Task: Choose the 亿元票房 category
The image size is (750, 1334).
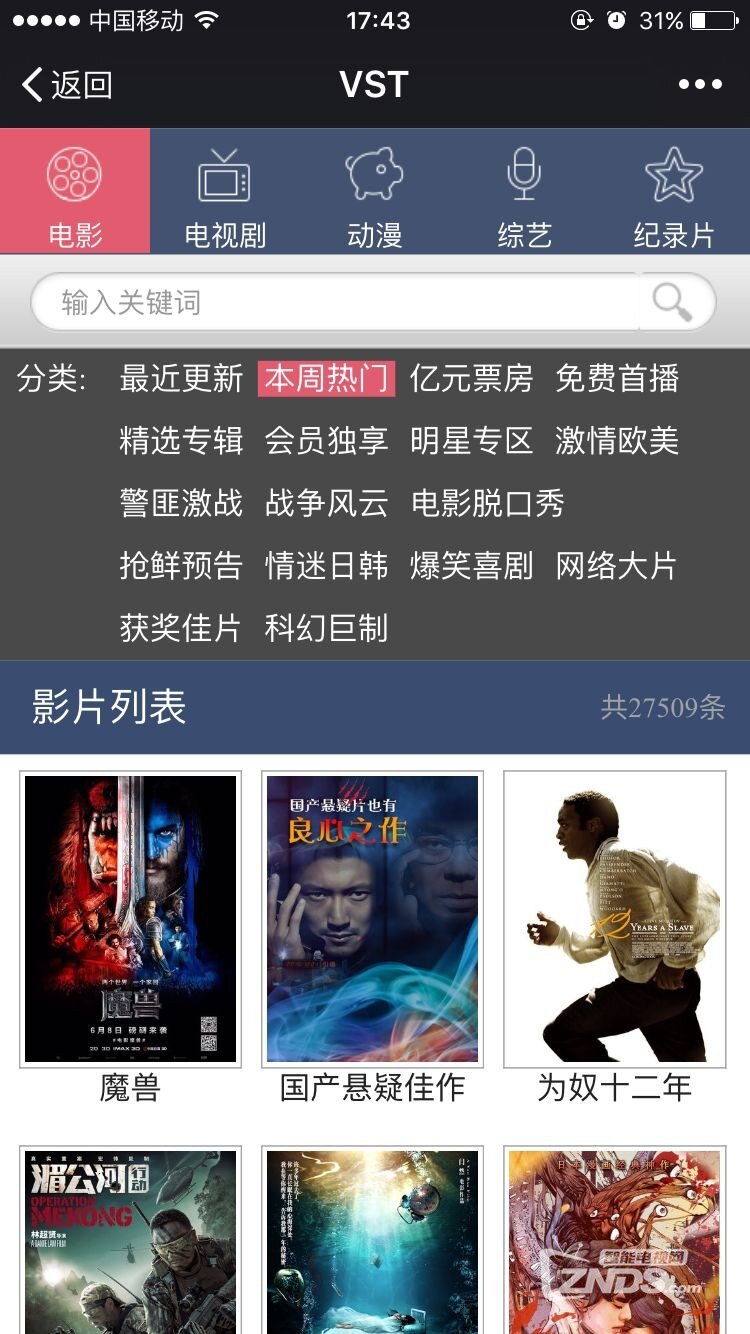Action: pyautogui.click(x=471, y=379)
